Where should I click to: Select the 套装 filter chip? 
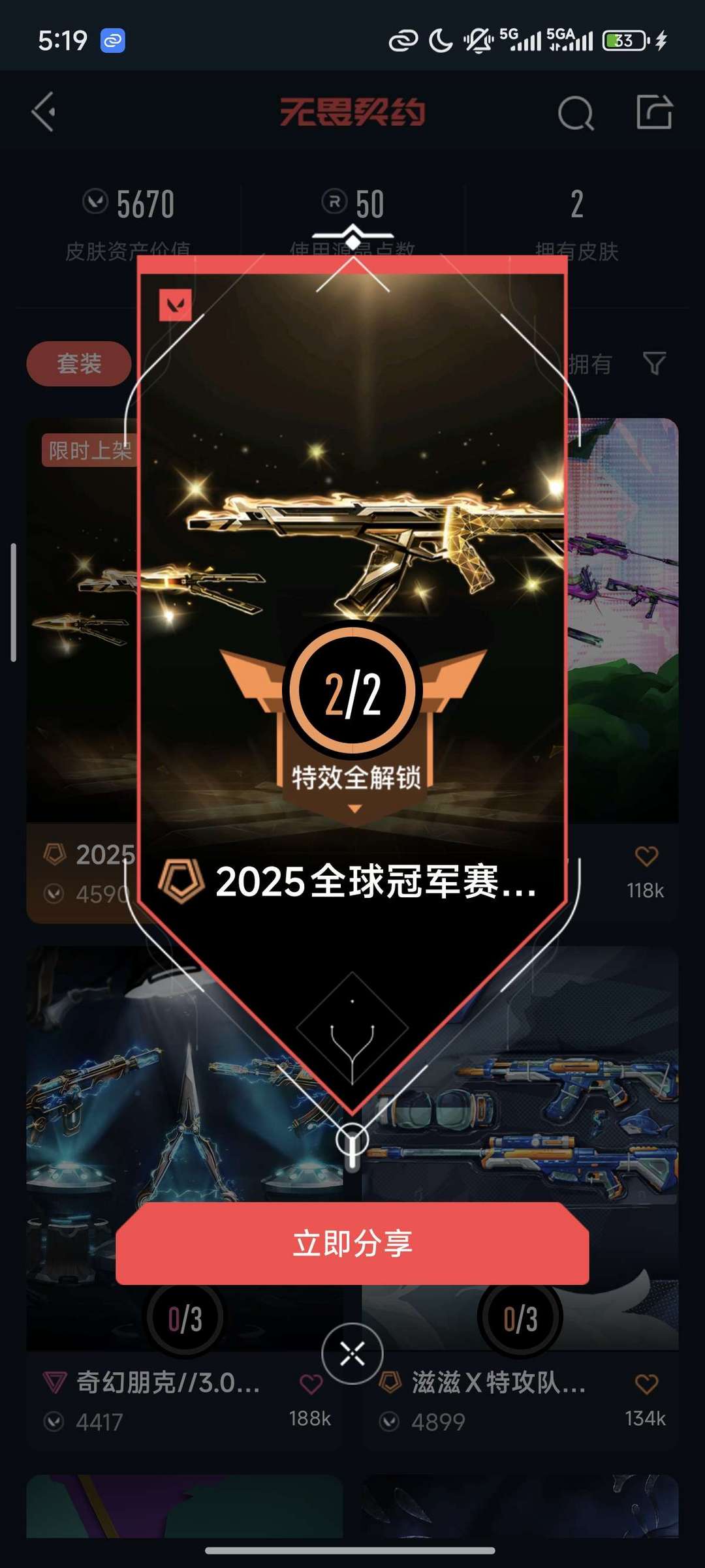[79, 363]
